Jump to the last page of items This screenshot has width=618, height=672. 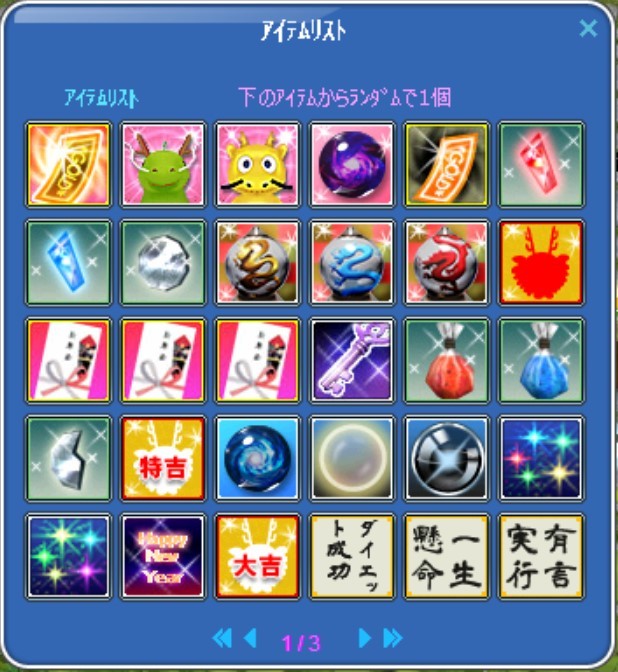pos(393,637)
